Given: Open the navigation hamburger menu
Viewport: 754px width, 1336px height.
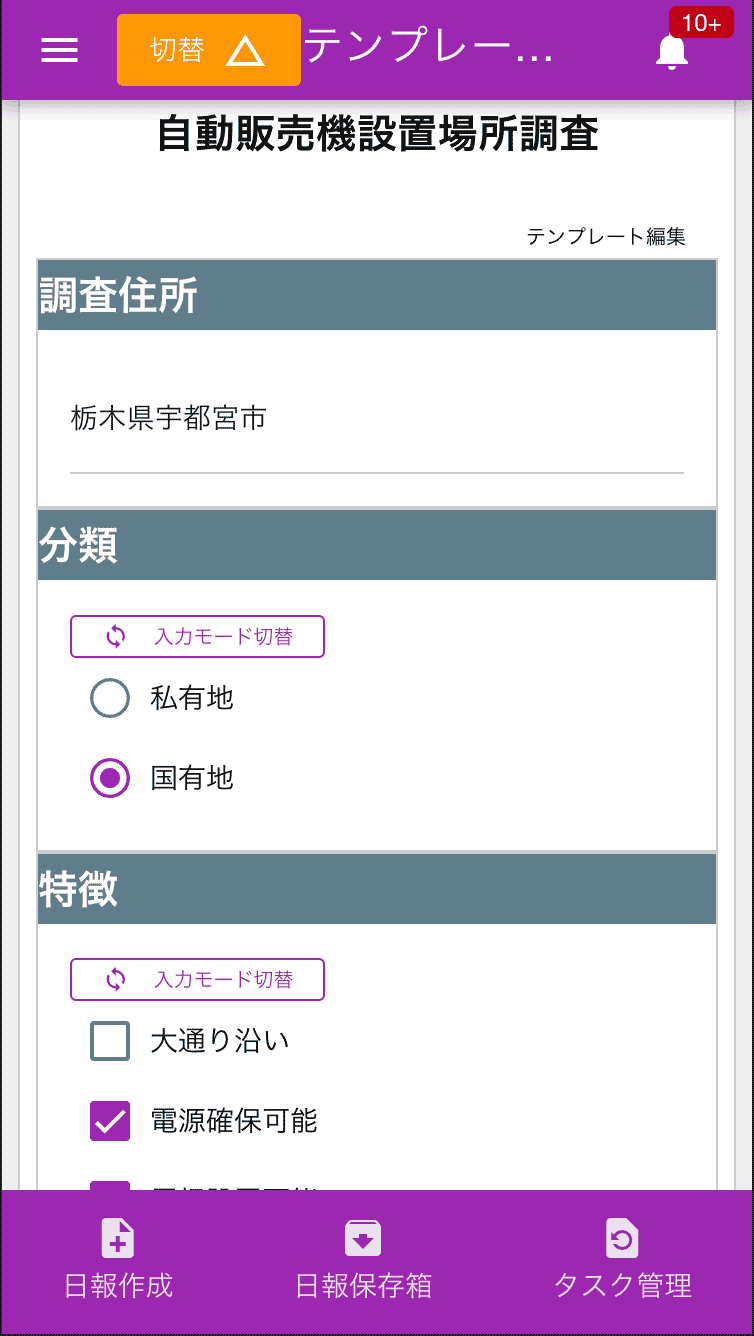Looking at the screenshot, I should tap(59, 50).
